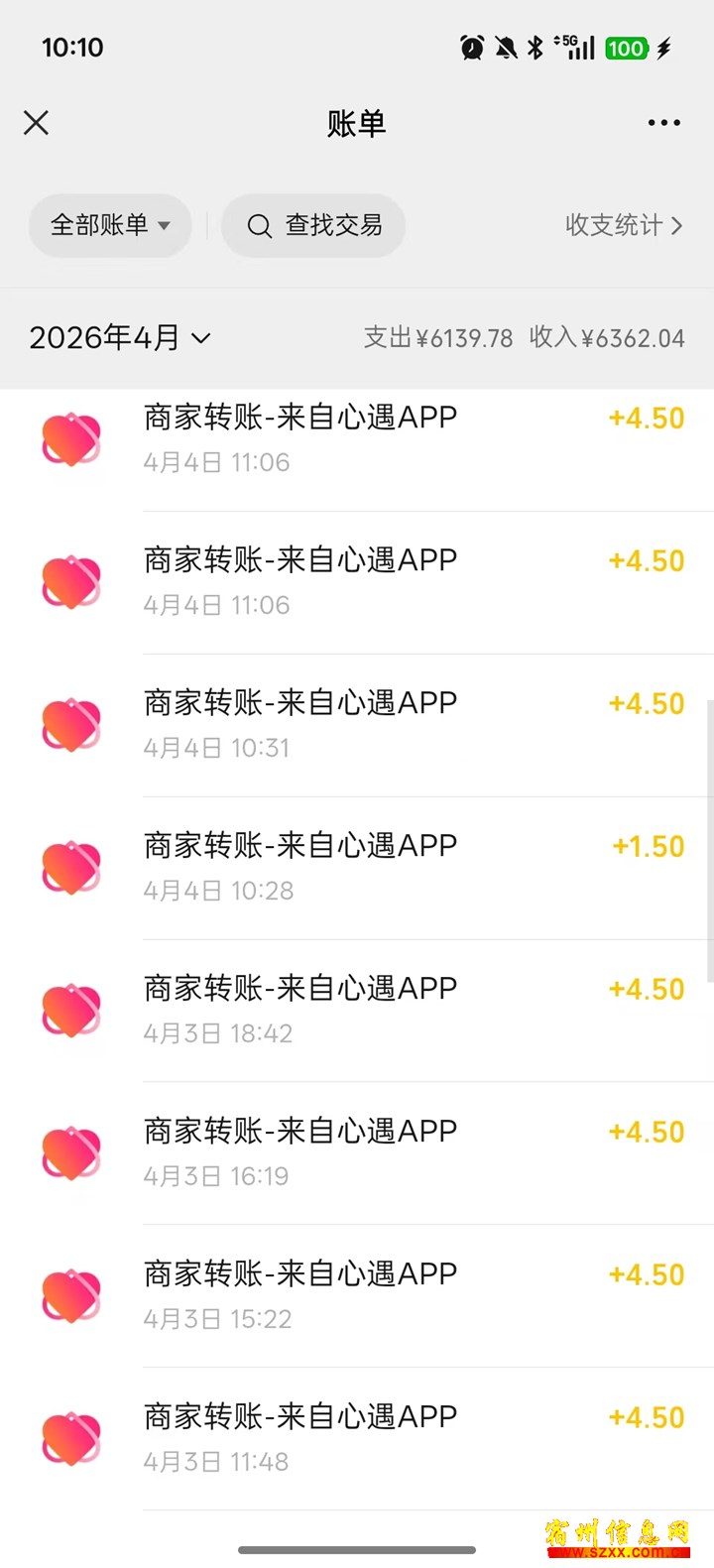The width and height of the screenshot is (714, 1568).
Task: Open the transaction dated 4月3日 18:42
Action: [x=397, y=1011]
